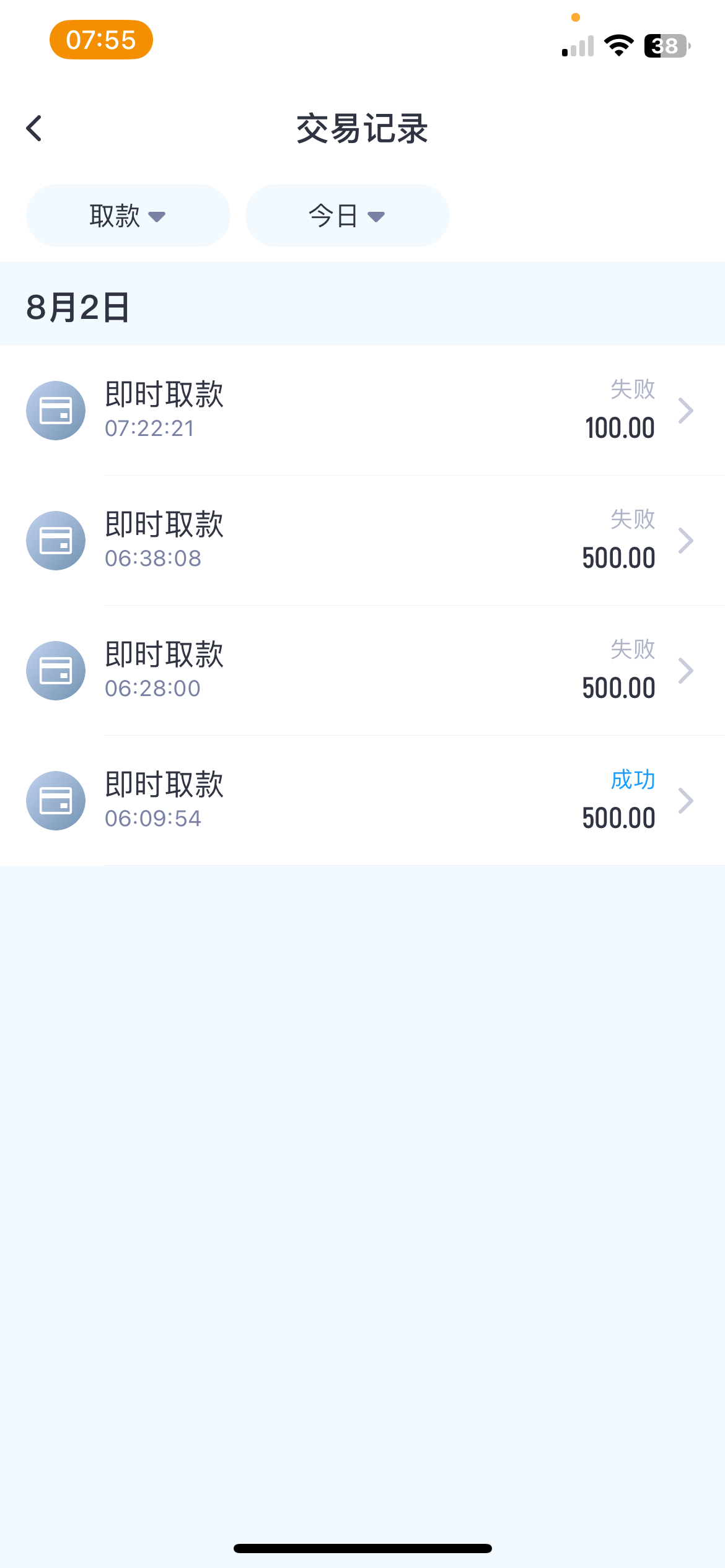Open the failed 100.00 withdrawal at 07:22:21
Viewport: 725px width, 1568px height.
click(362, 410)
